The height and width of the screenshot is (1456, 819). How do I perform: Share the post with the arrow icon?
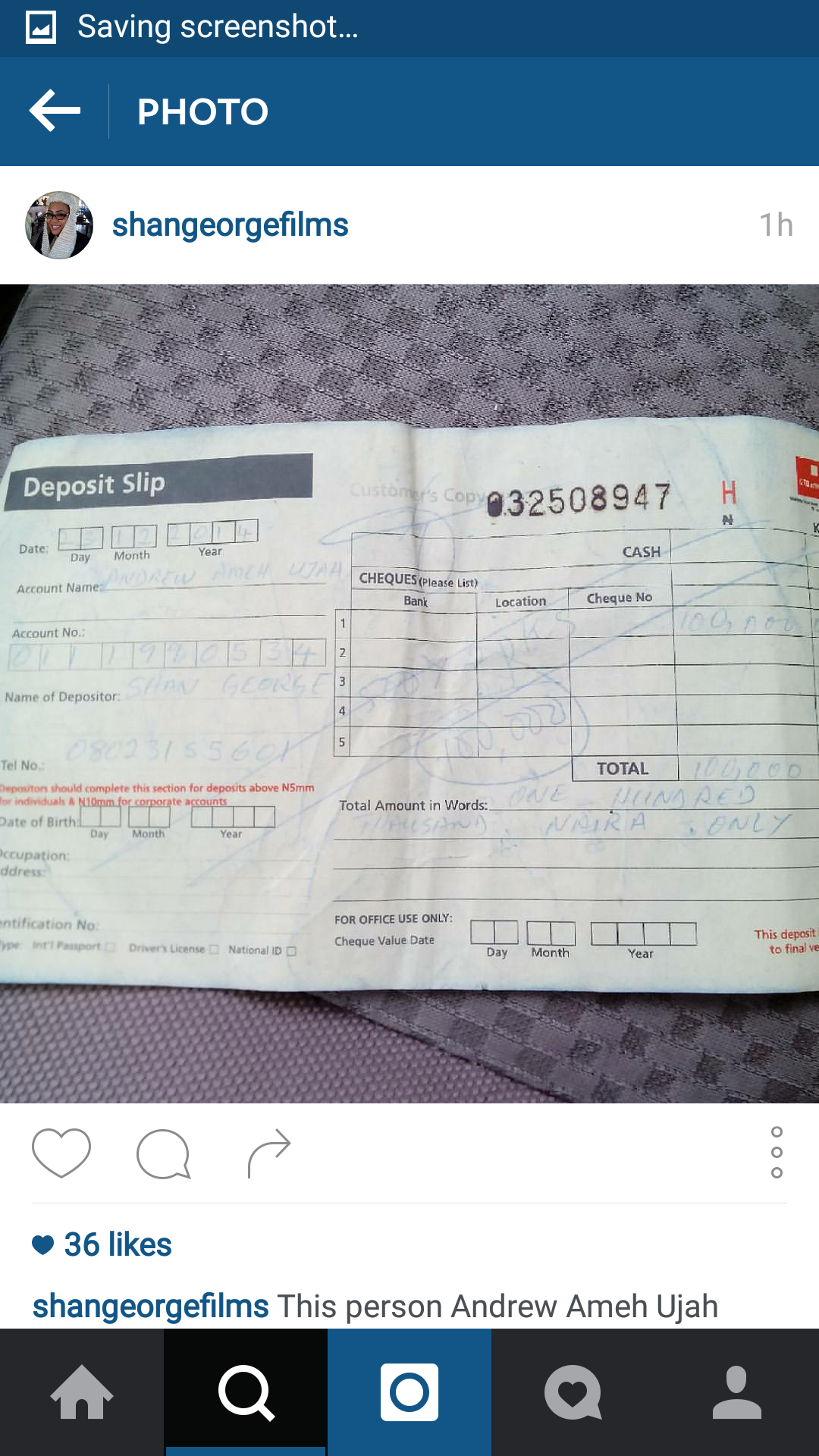pos(269,1153)
